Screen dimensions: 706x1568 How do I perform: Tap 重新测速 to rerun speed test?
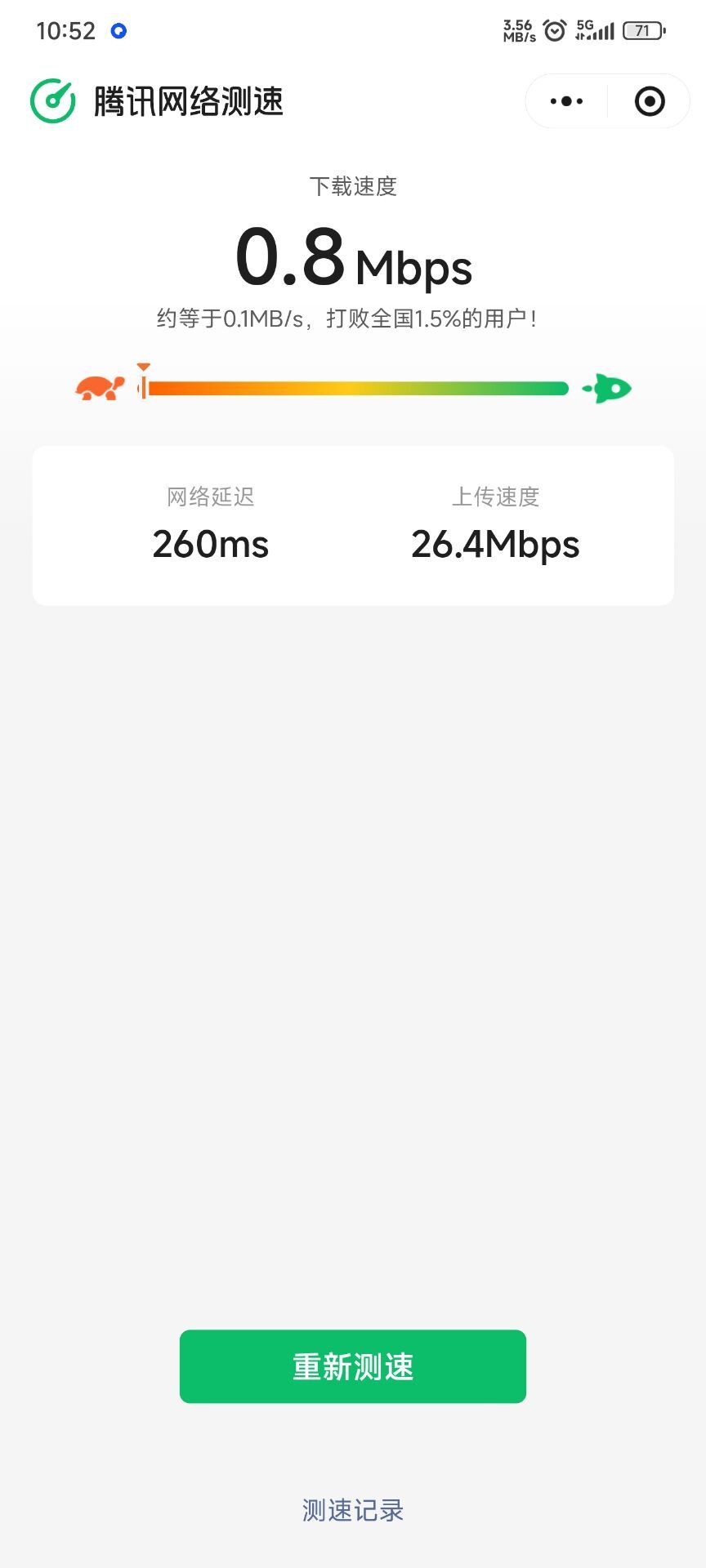(353, 1366)
